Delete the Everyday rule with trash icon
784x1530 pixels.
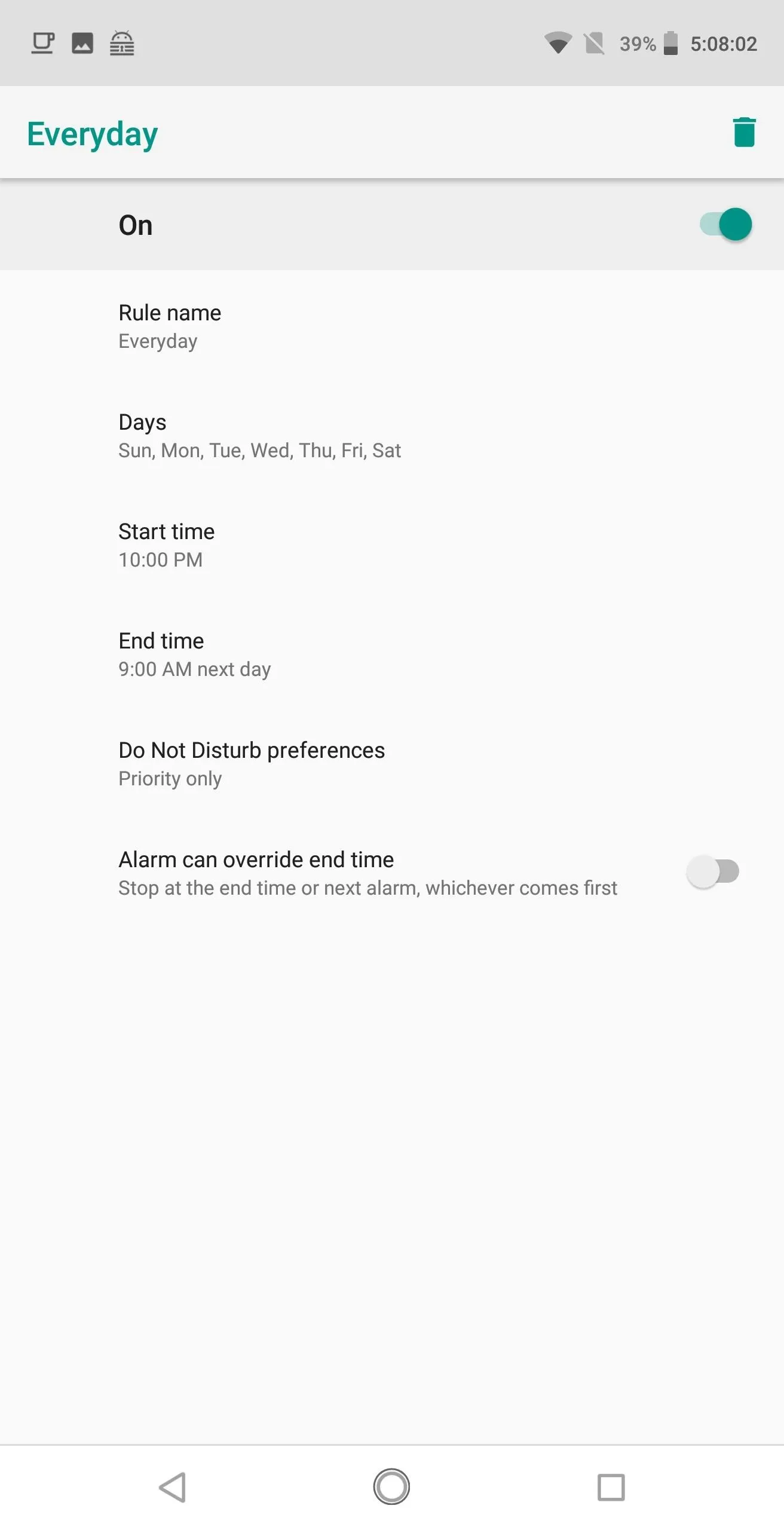pos(744,132)
